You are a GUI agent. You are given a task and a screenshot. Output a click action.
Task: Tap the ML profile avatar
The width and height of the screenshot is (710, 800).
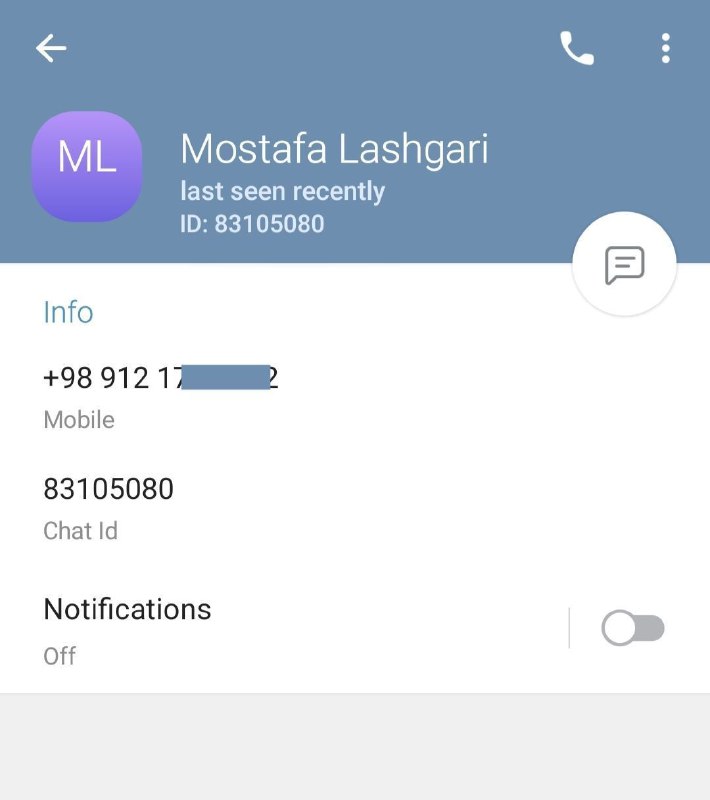87,166
